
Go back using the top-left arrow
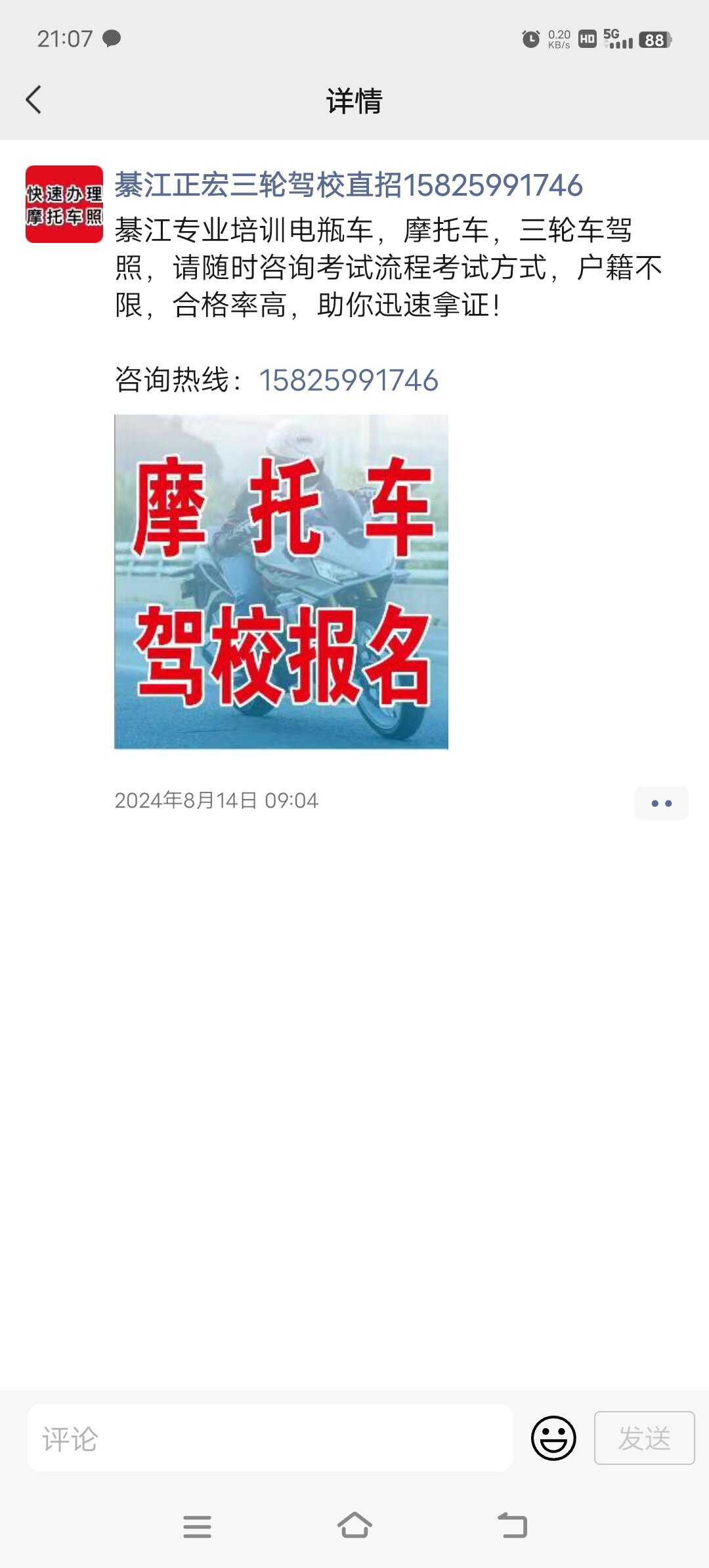[x=33, y=100]
